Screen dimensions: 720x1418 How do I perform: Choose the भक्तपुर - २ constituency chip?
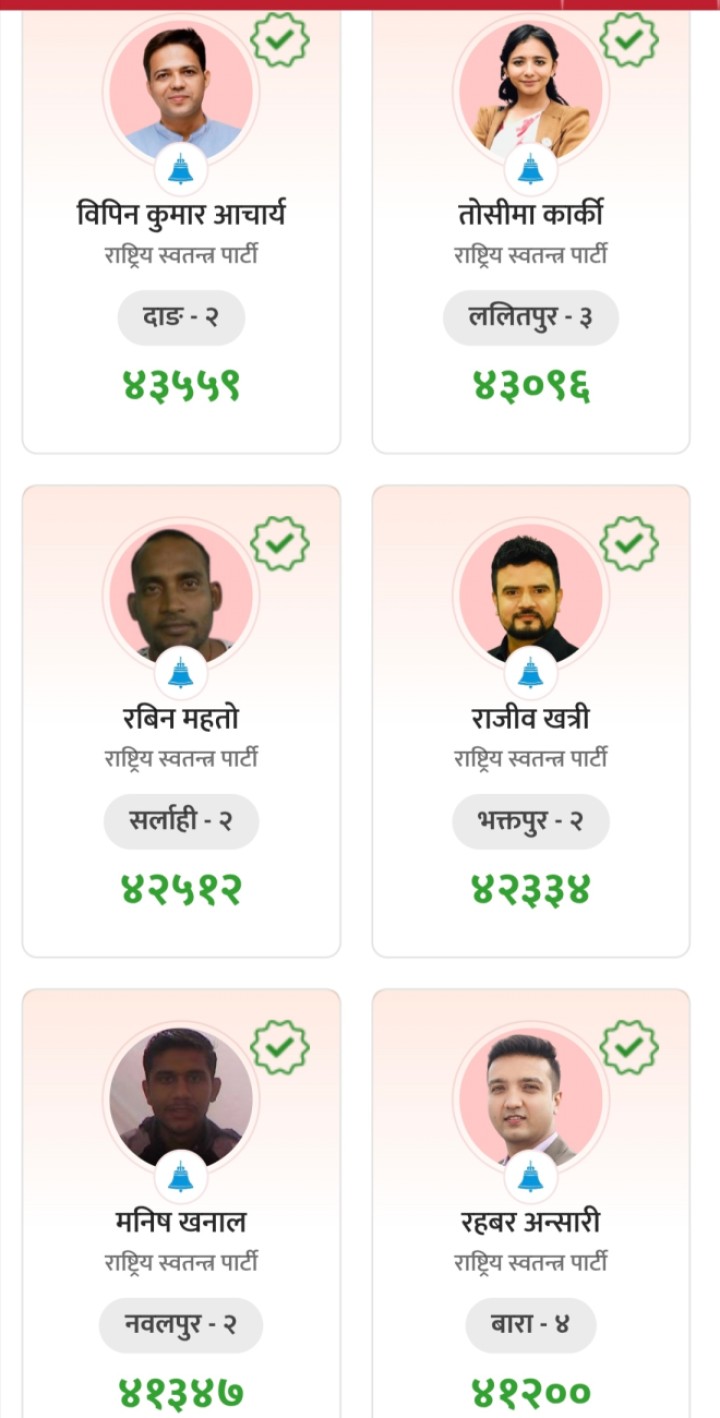pos(531,822)
